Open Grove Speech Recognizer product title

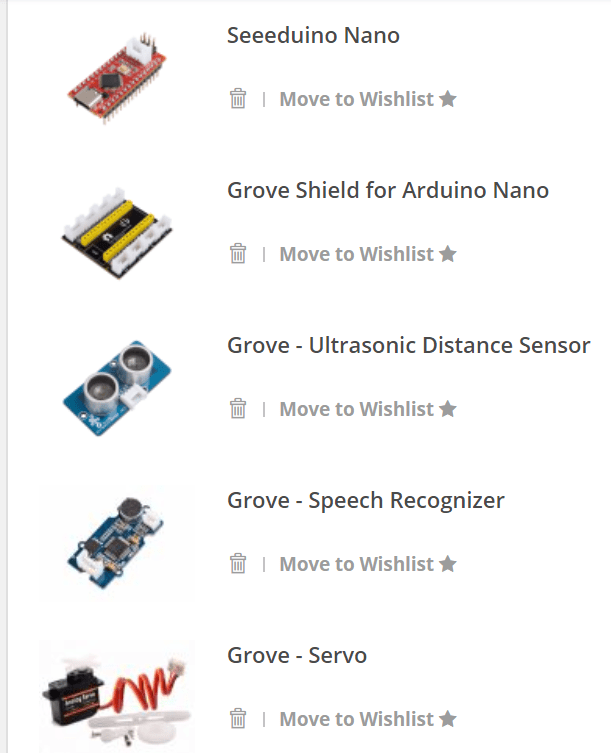coord(366,501)
